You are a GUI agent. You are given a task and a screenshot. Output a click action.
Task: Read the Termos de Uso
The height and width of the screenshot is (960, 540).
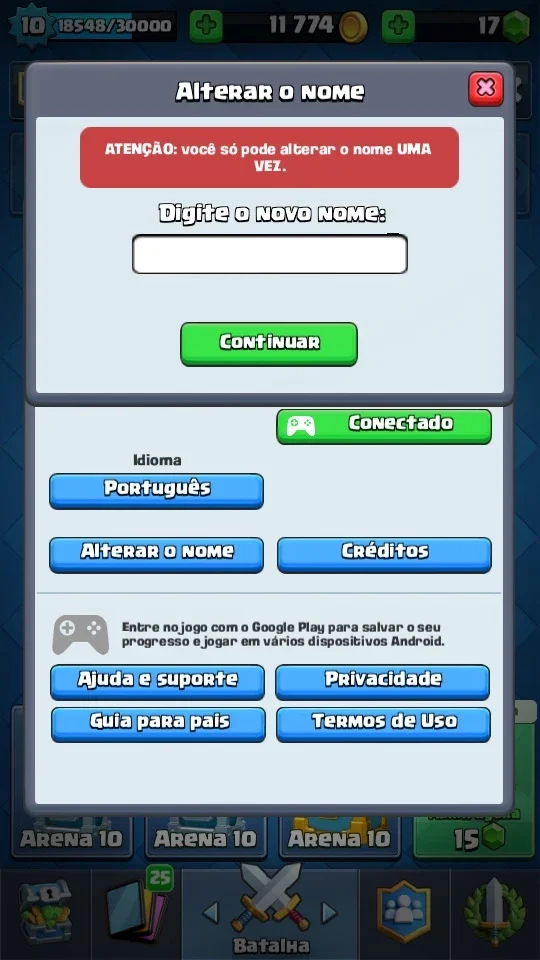pos(383,724)
